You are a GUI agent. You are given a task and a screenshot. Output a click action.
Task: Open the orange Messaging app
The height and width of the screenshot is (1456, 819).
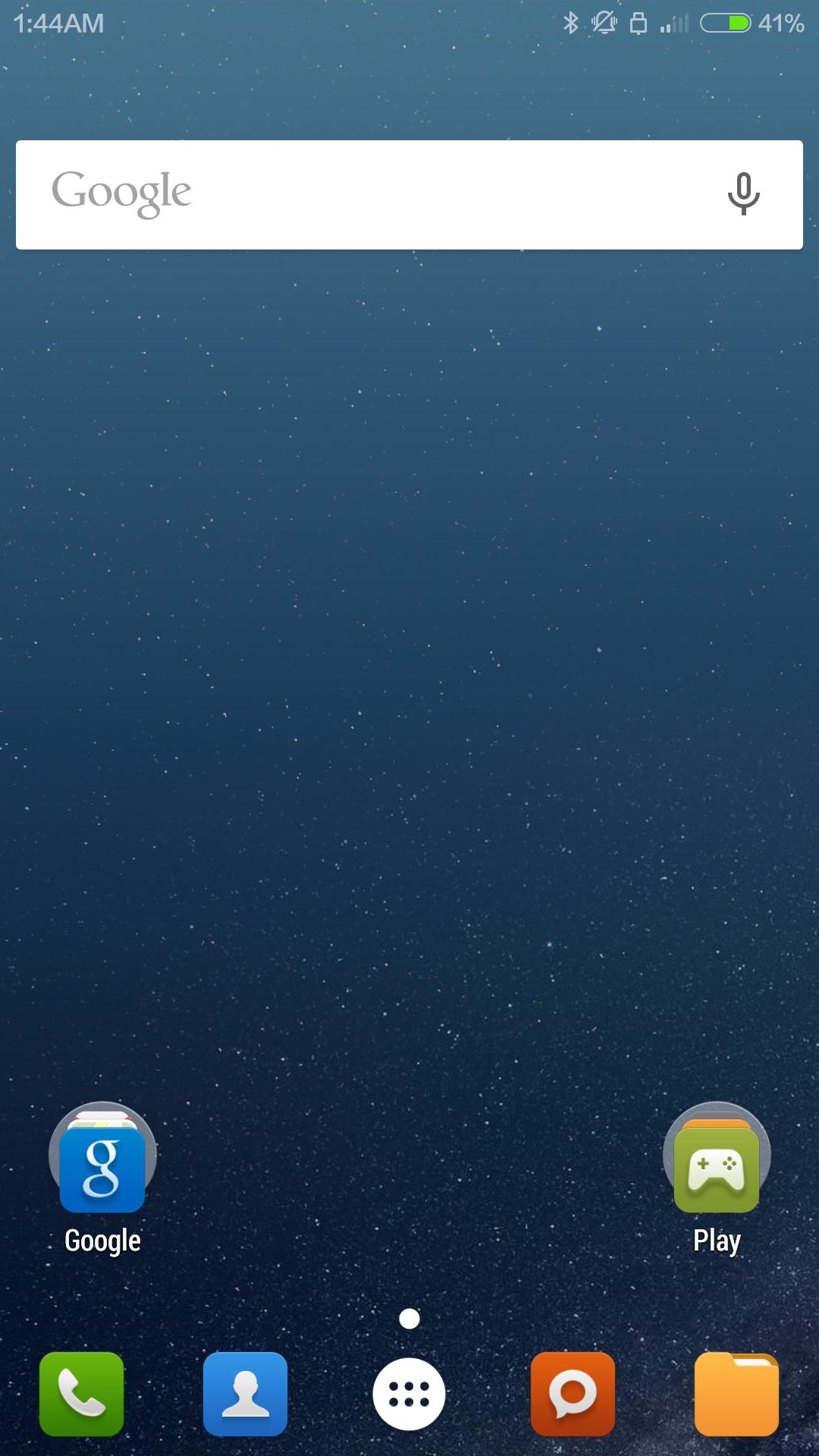573,1394
